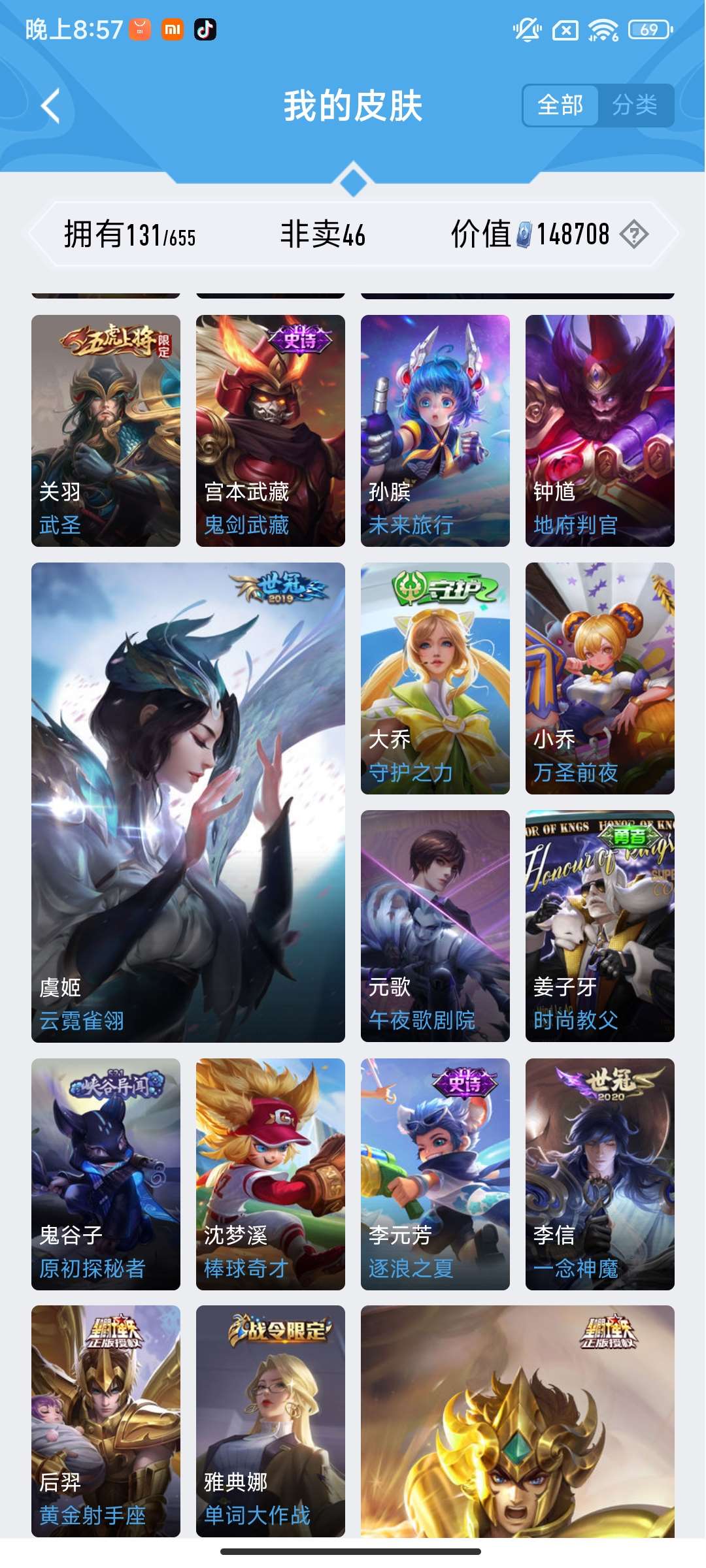Open the 李元芳 逐浪之夏 skin card

[435, 1174]
